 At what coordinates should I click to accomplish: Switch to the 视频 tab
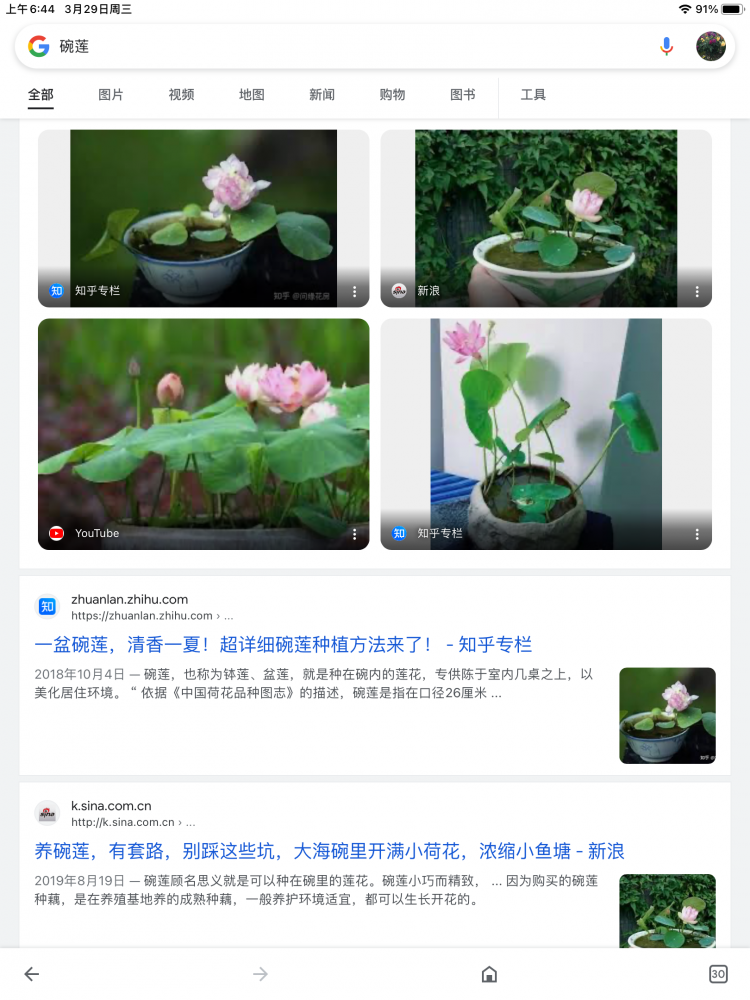tap(181, 95)
